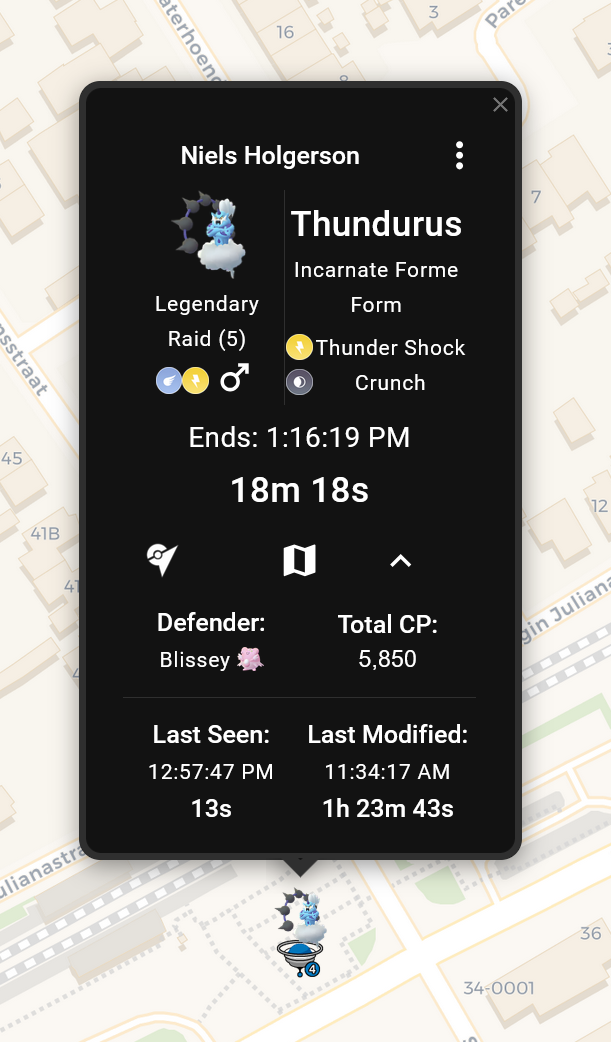
Task: Close the Niels Holgerson gym popup
Action: (x=500, y=105)
